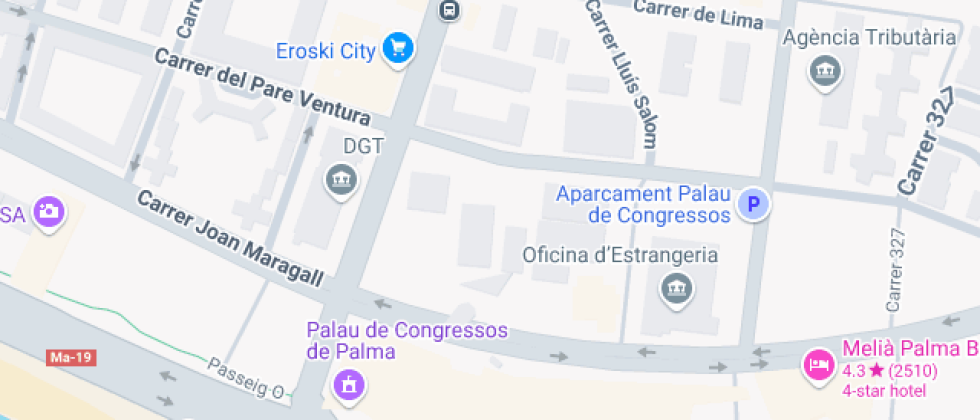Tap the Agència Tributària marker
Image resolution: width=980 pixels, height=420 pixels.
pyautogui.click(x=825, y=72)
